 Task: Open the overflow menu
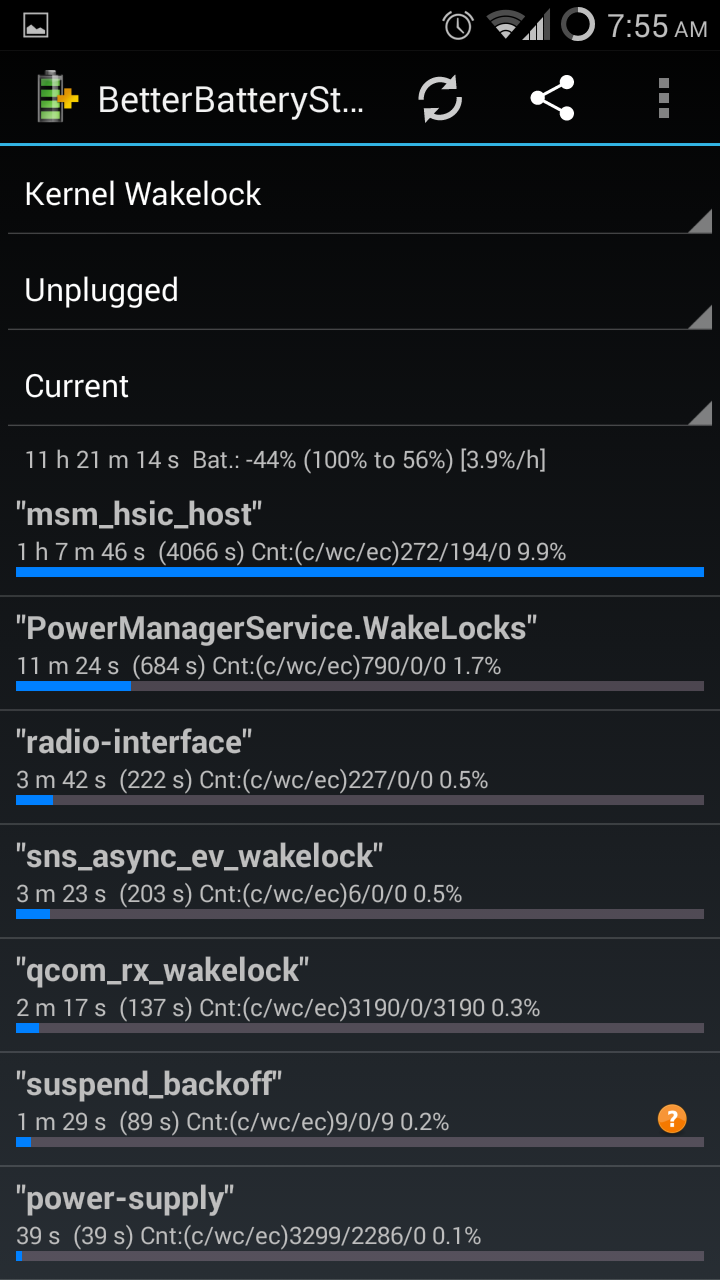[664, 99]
